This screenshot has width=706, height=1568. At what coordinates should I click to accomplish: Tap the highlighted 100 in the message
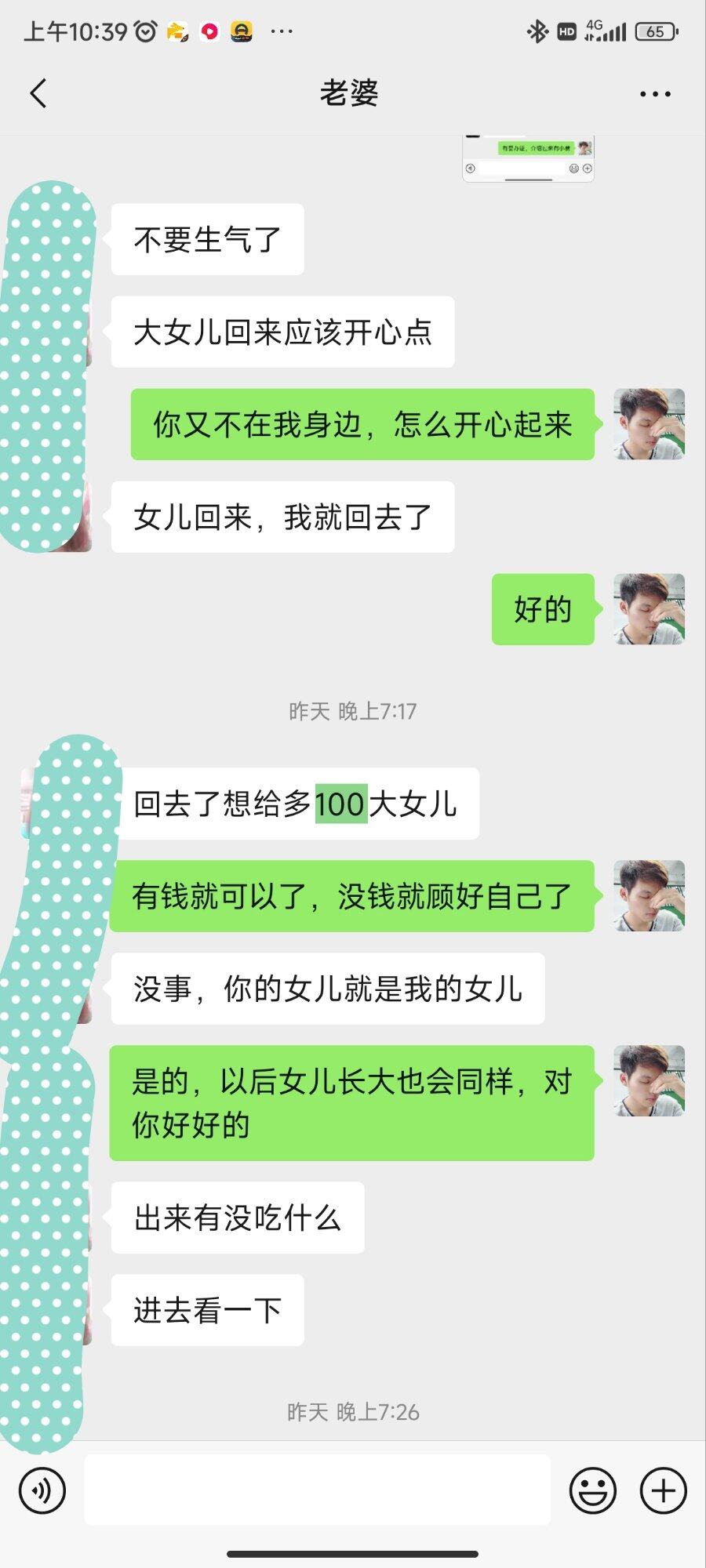coord(340,804)
